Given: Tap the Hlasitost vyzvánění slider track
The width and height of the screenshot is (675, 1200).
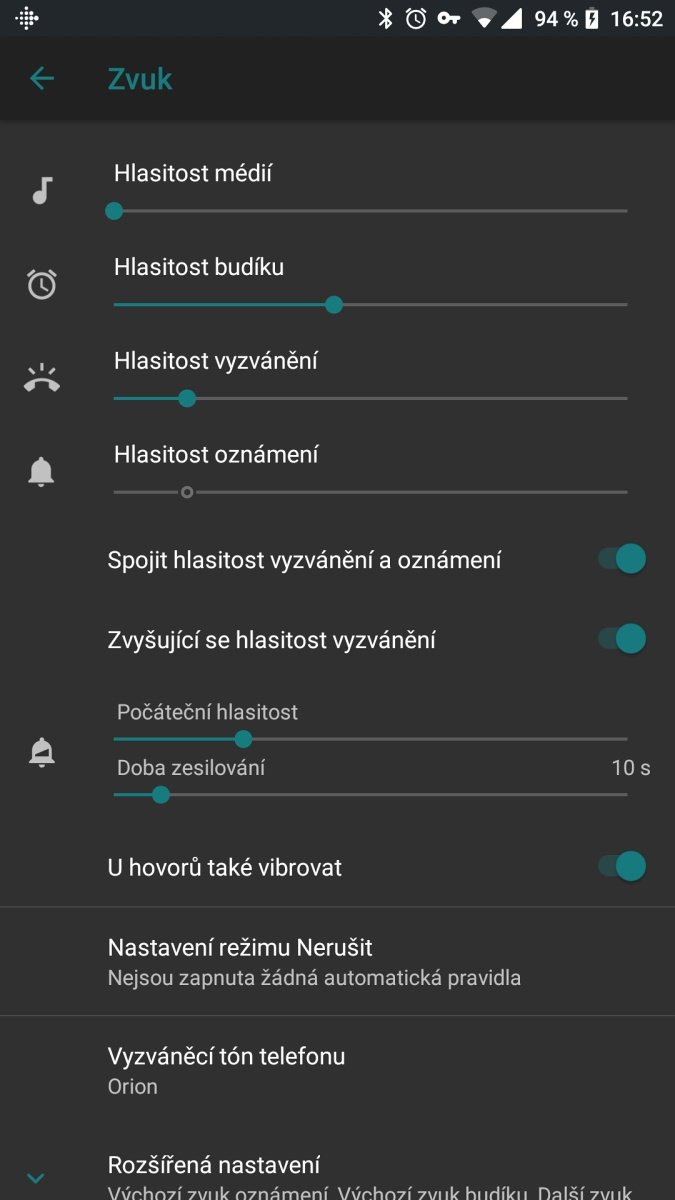Looking at the screenshot, I should [x=370, y=398].
